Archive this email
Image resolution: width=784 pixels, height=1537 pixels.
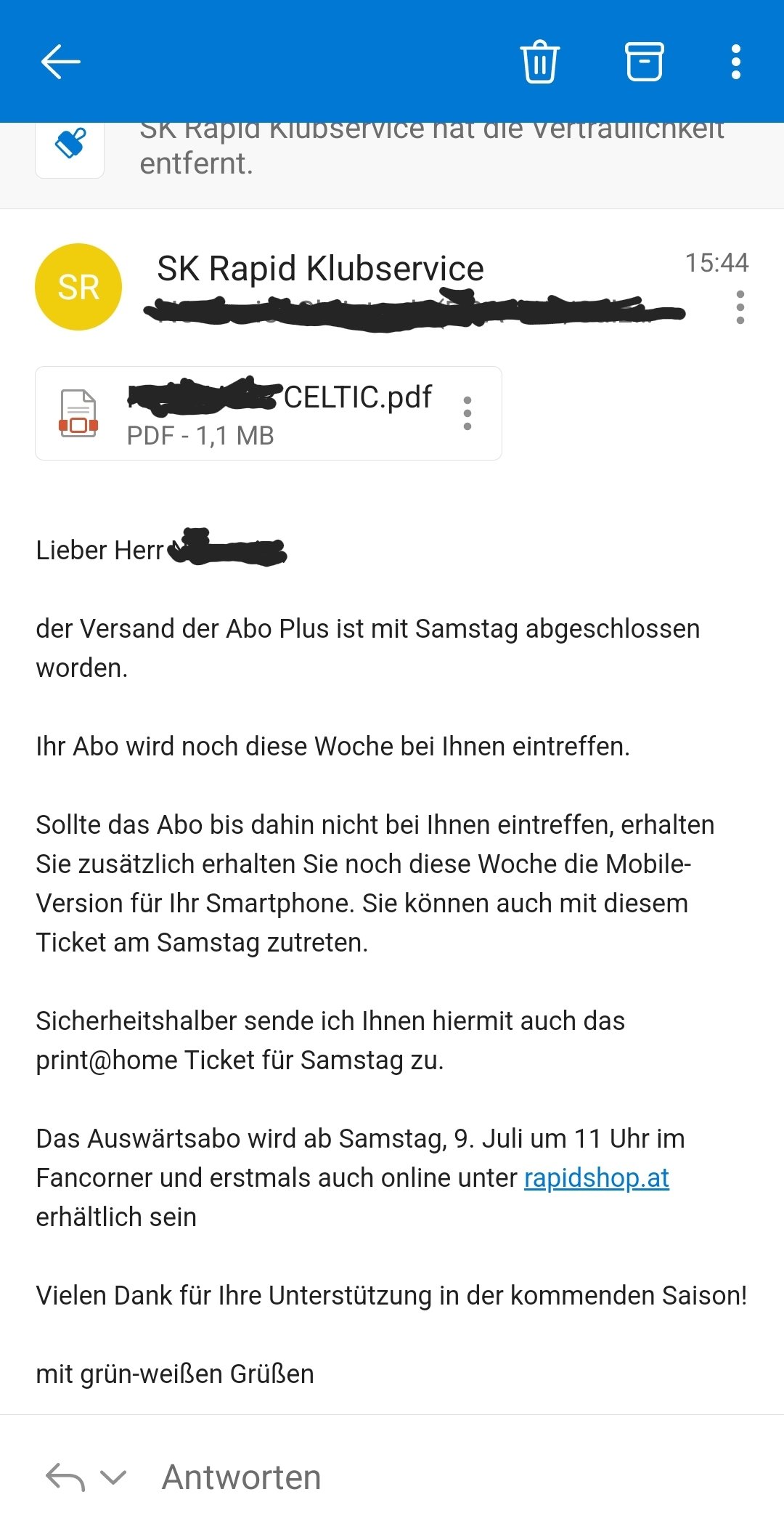pos(644,62)
